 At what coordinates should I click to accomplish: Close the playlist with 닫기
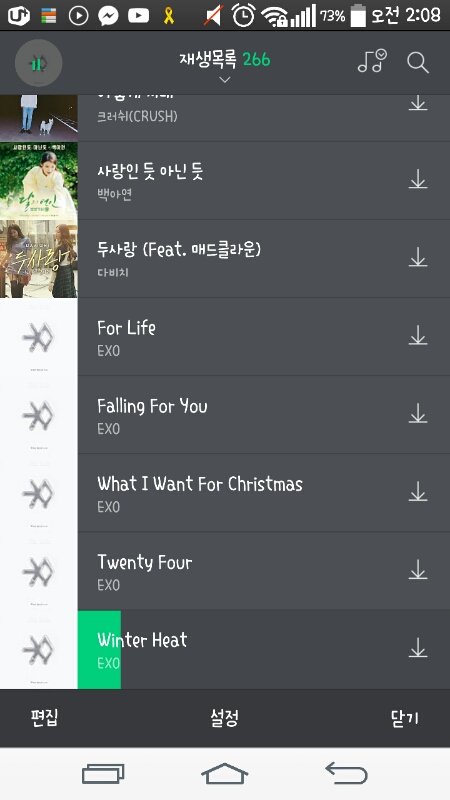(x=405, y=718)
